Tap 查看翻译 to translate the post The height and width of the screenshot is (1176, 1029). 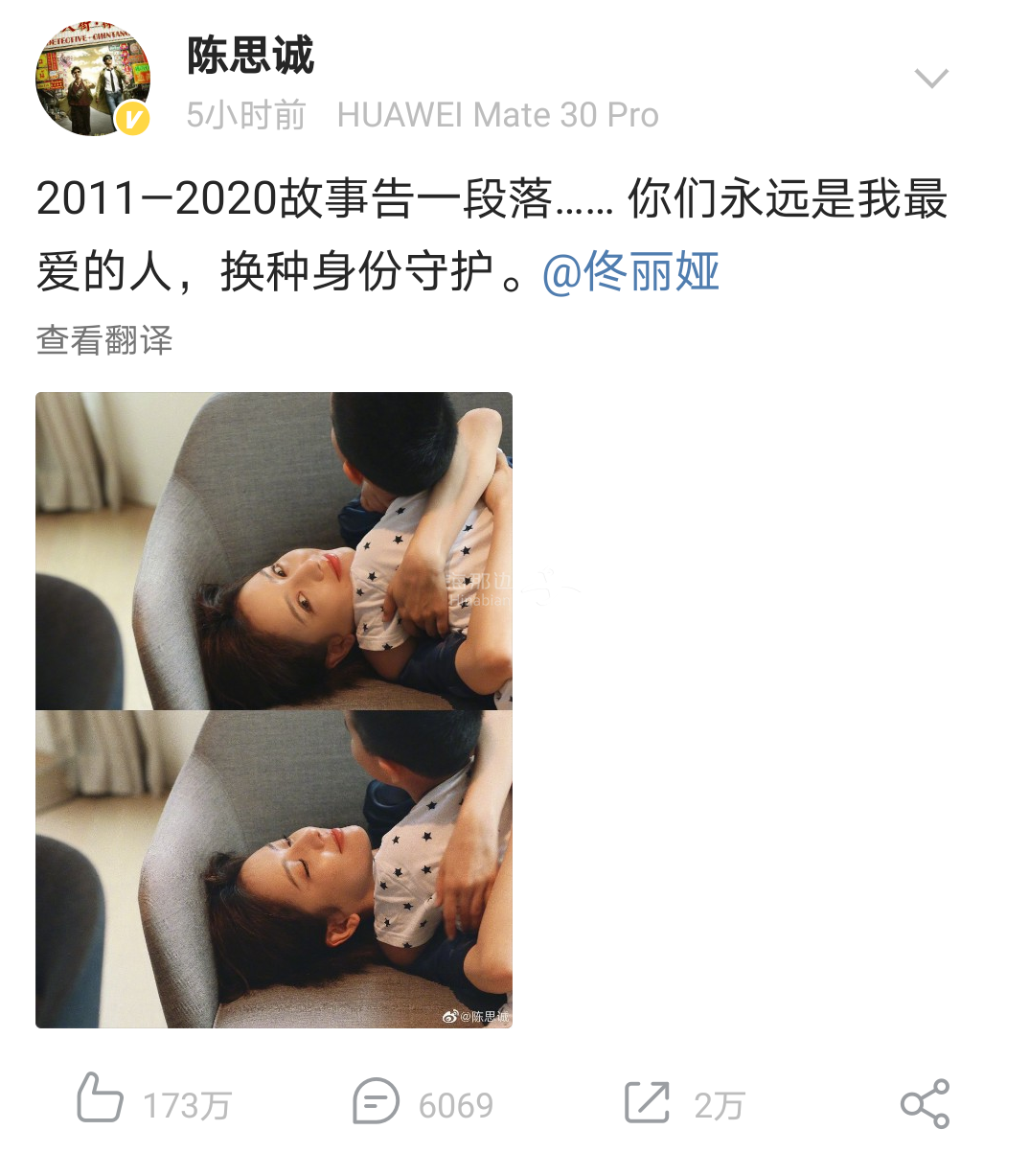[x=104, y=340]
